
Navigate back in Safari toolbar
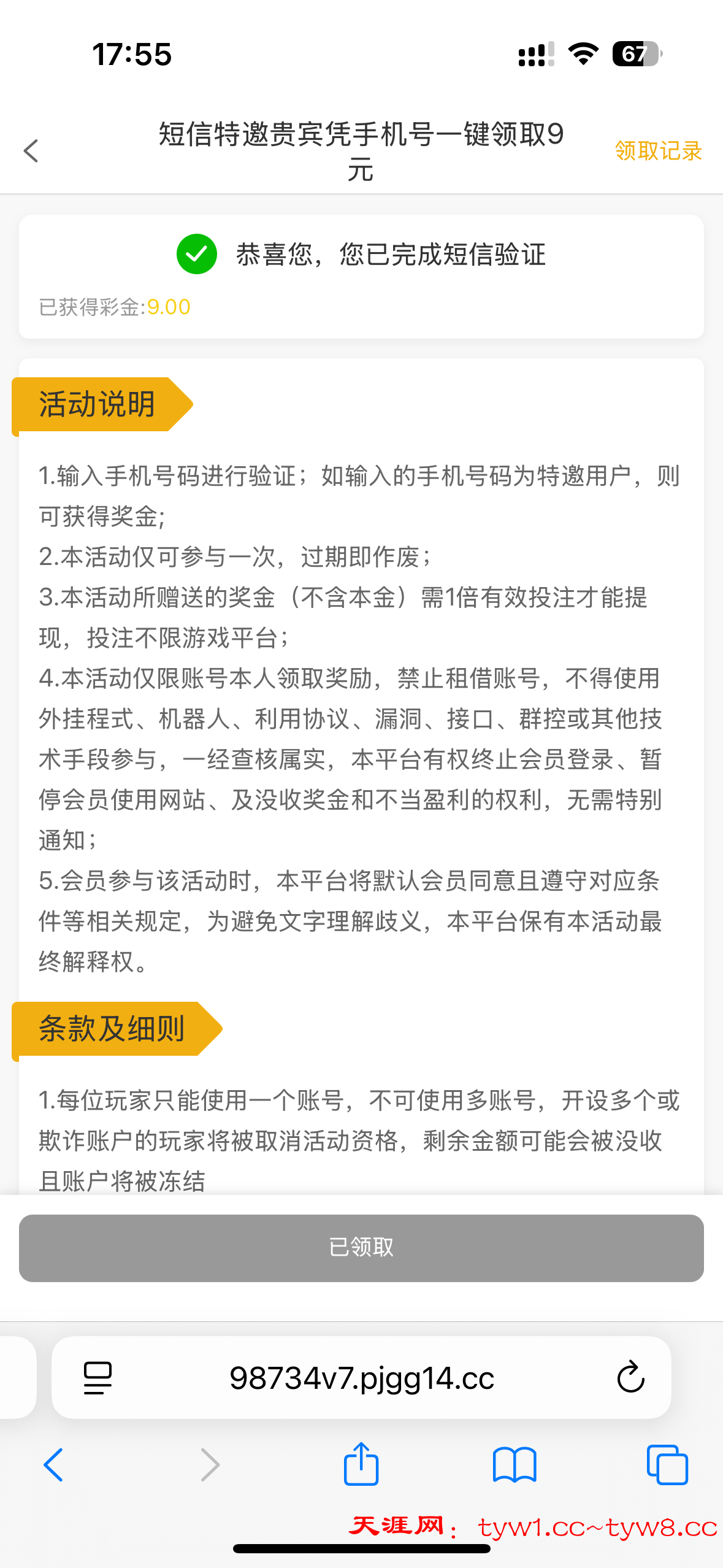click(x=53, y=1465)
